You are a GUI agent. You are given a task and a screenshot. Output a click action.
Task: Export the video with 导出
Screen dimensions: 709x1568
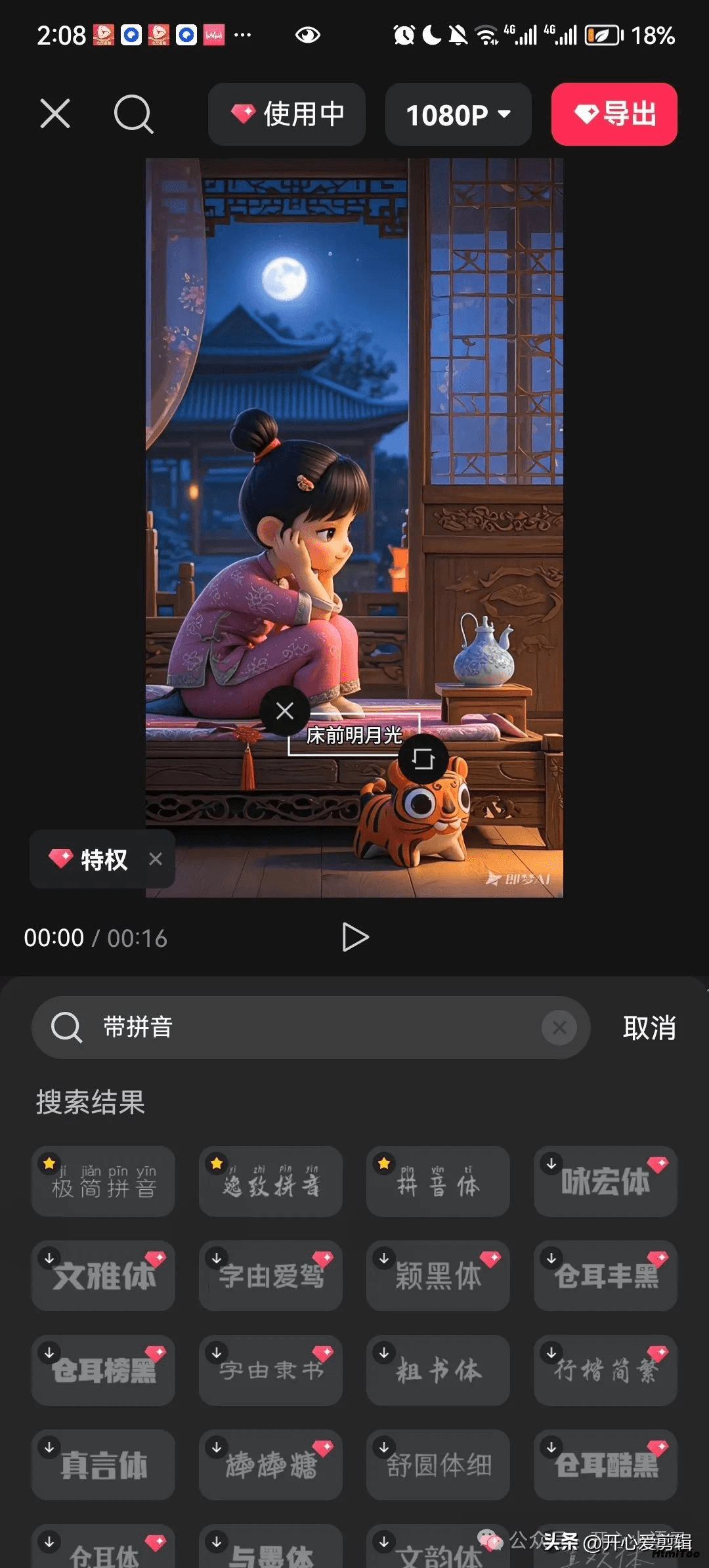point(614,114)
